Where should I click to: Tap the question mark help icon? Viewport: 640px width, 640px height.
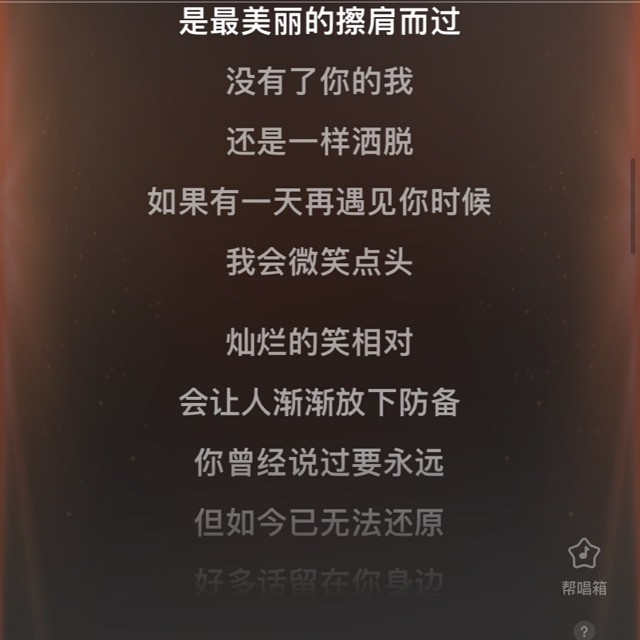[584, 630]
